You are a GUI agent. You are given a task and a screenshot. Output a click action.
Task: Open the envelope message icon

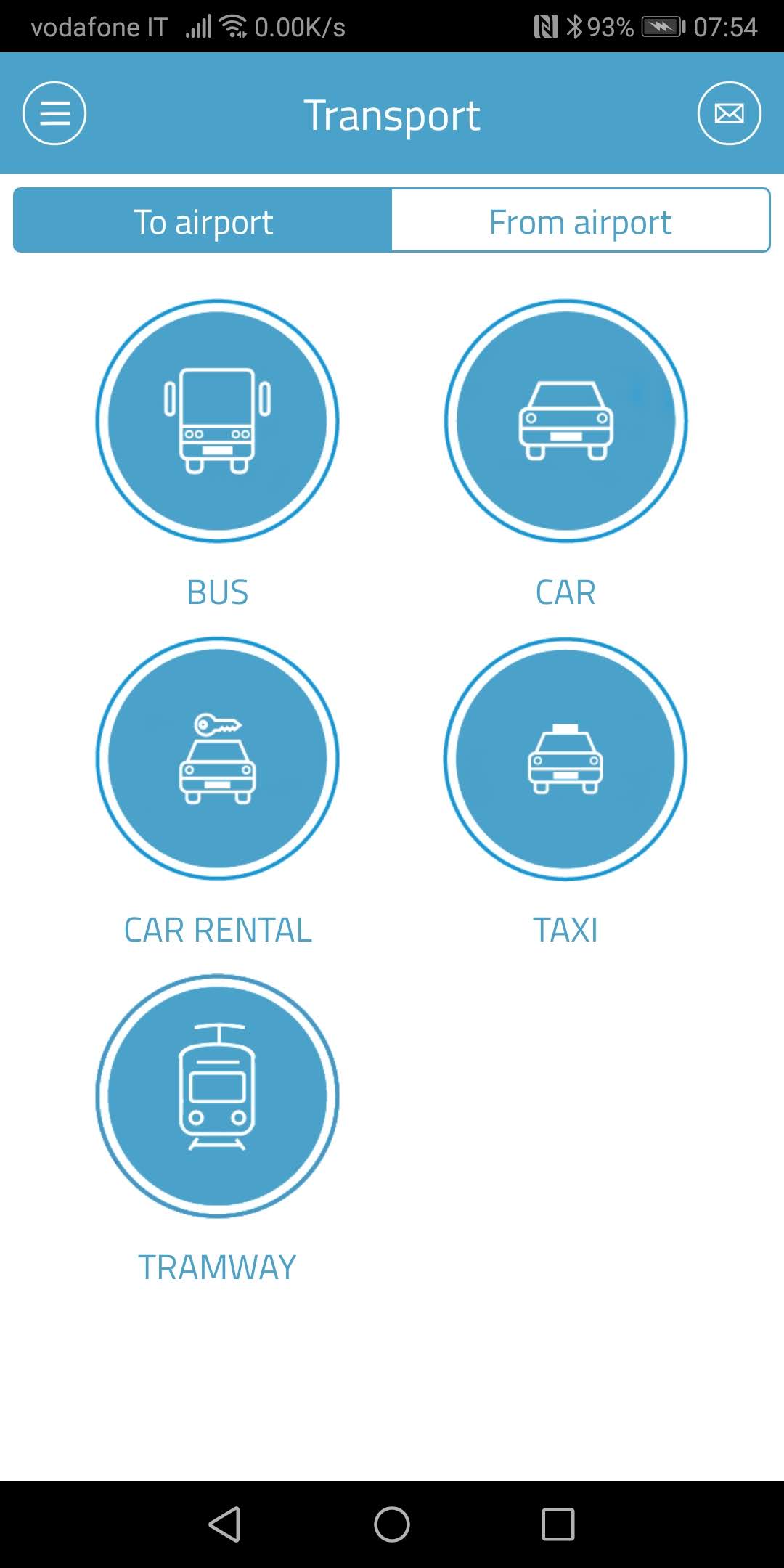click(730, 113)
